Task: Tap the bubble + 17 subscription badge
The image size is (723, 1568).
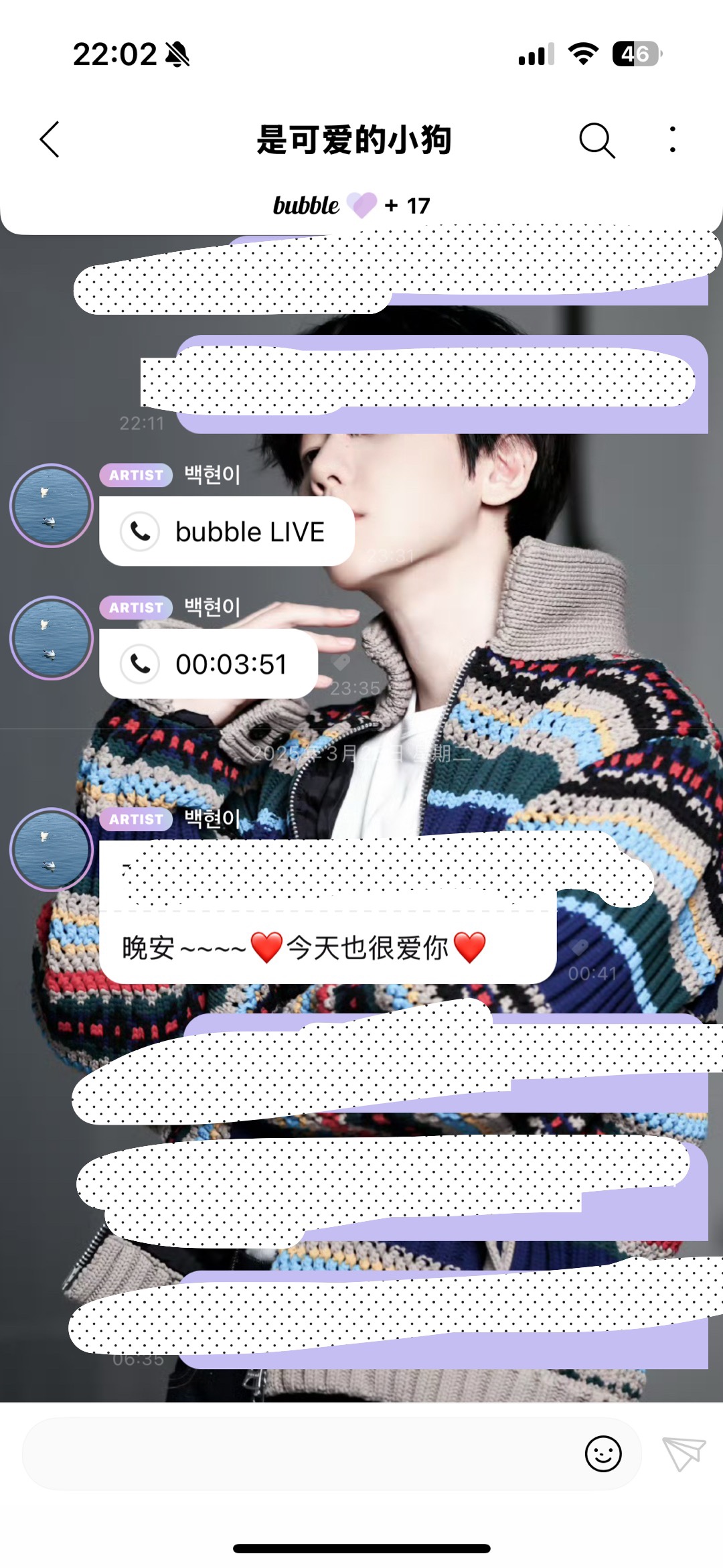Action: pyautogui.click(x=352, y=205)
